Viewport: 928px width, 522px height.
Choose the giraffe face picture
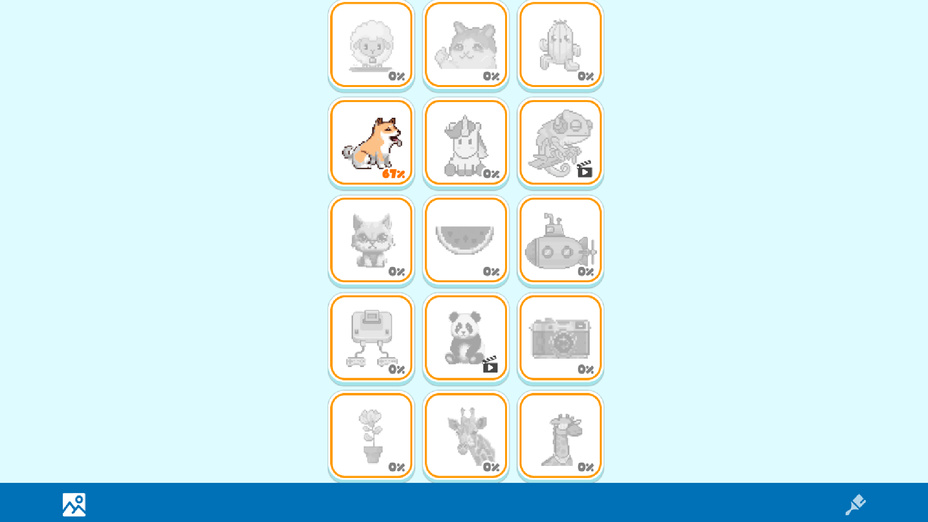coord(466,435)
